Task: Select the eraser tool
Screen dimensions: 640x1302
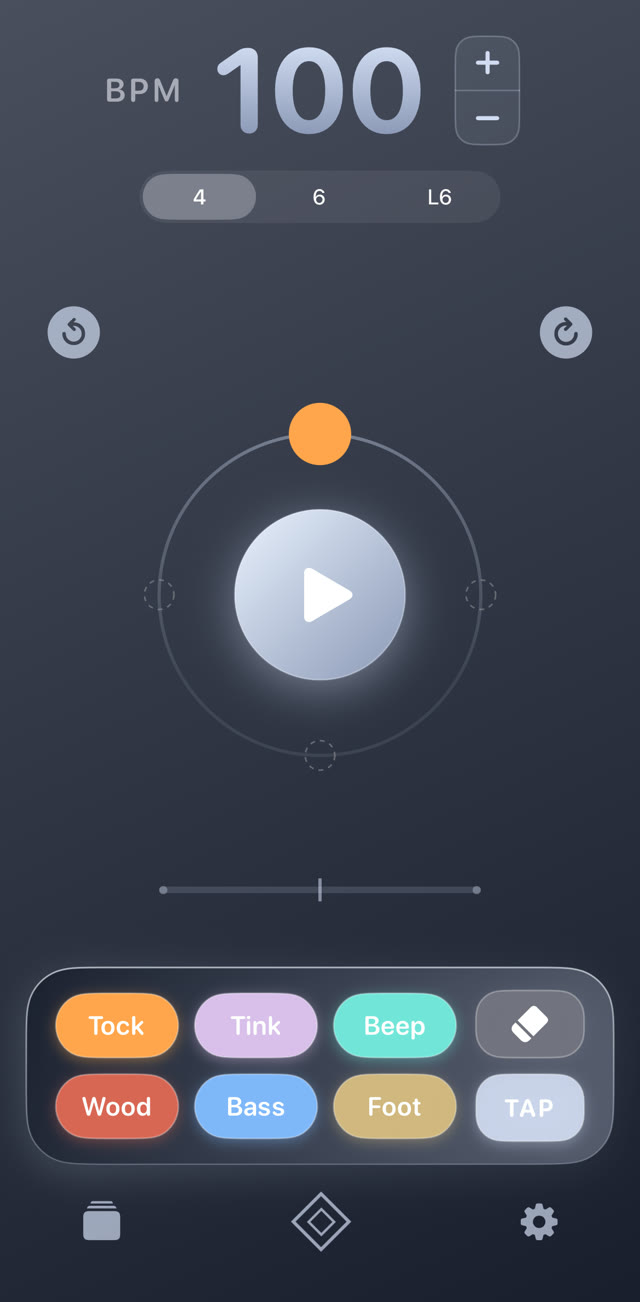Action: point(530,1024)
